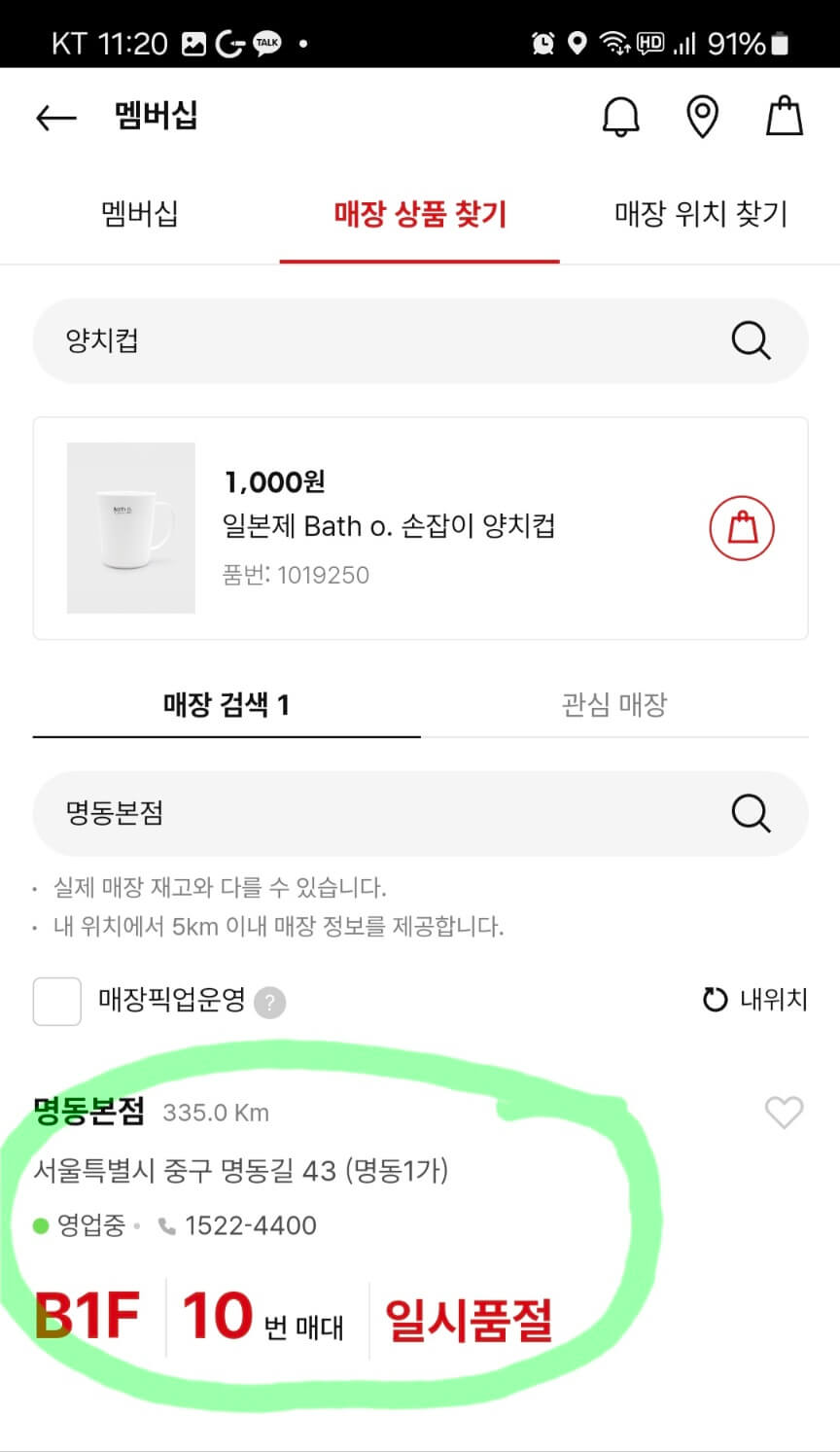Open the 멤버십 tab
840x1452 pixels.
tap(139, 214)
